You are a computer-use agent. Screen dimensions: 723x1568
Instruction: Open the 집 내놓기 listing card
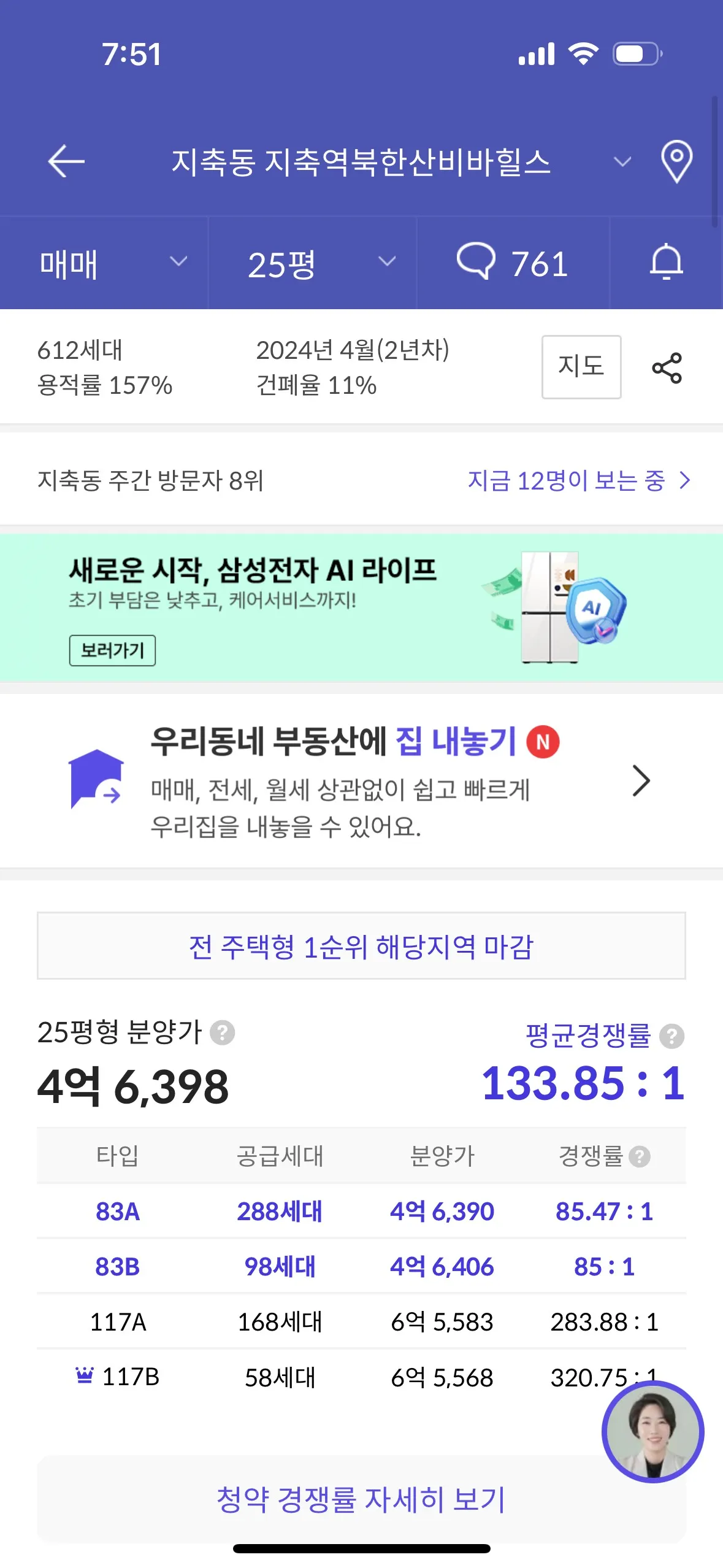coord(361,781)
